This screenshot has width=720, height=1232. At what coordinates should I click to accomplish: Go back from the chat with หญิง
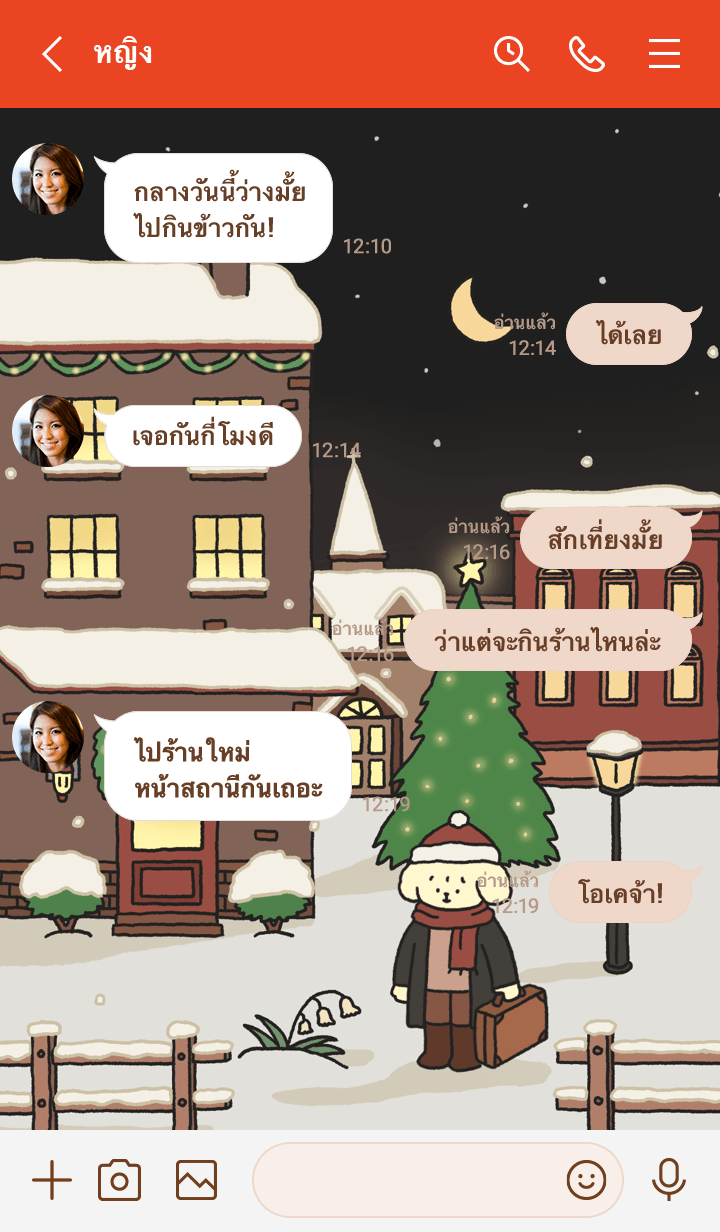pos(52,54)
